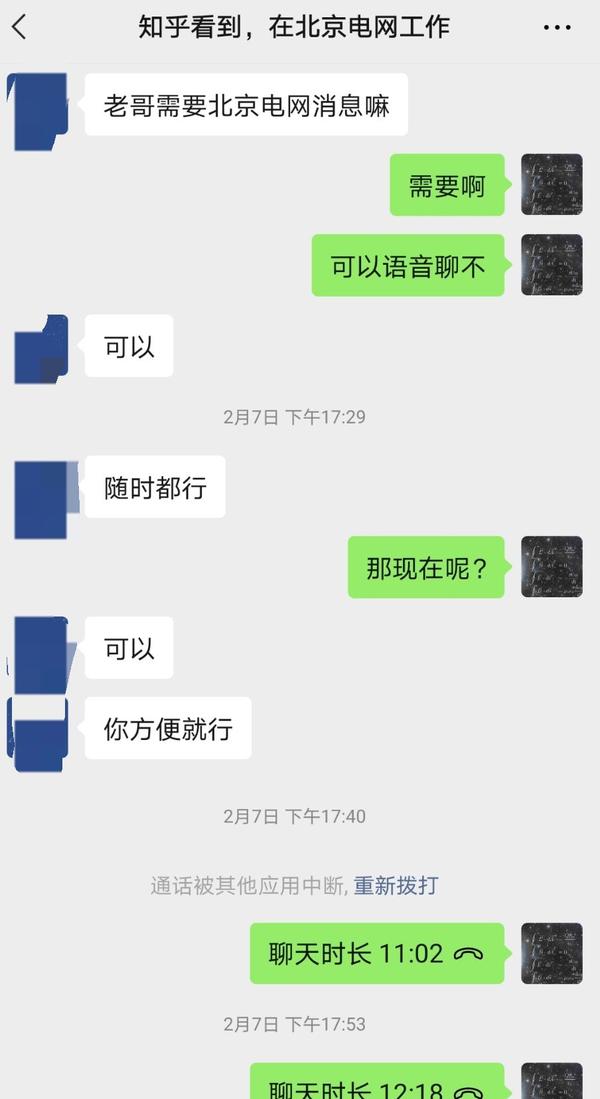The width and height of the screenshot is (600, 1099).
Task: Open the 聊天时长 11:02 call record bubble
Action: pyautogui.click(x=376, y=953)
